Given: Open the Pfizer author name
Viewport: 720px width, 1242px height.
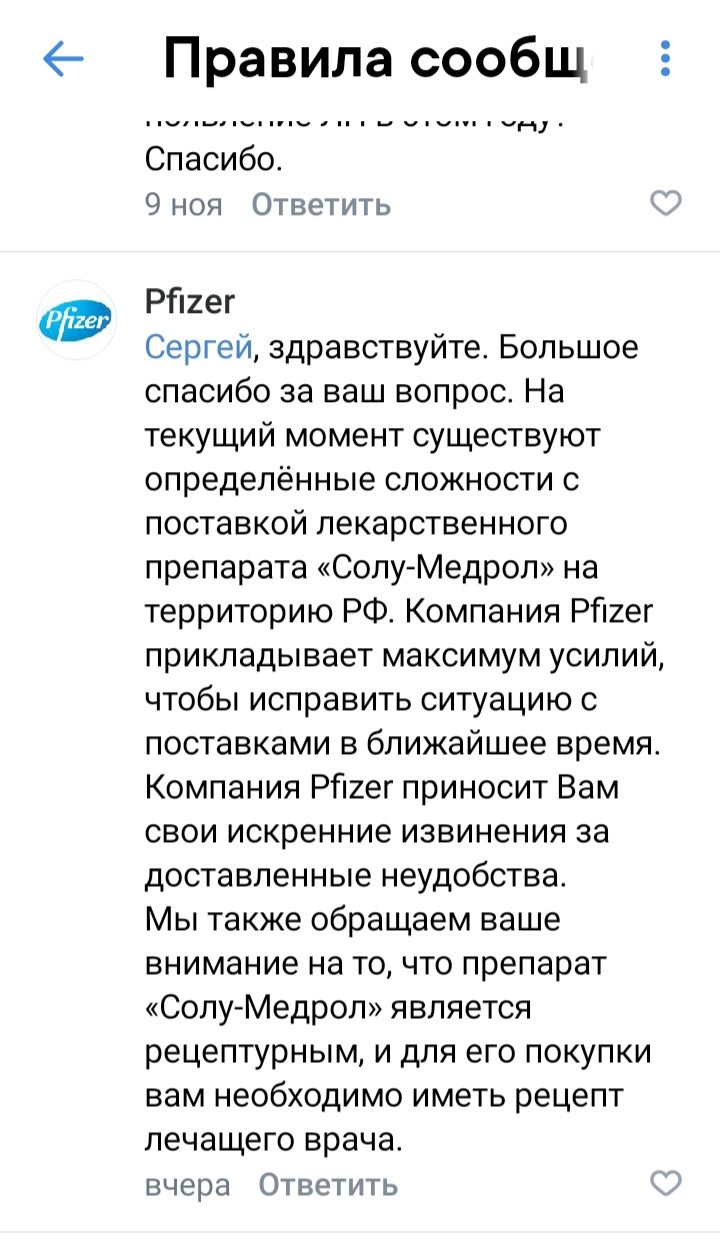Looking at the screenshot, I should coord(190,300).
